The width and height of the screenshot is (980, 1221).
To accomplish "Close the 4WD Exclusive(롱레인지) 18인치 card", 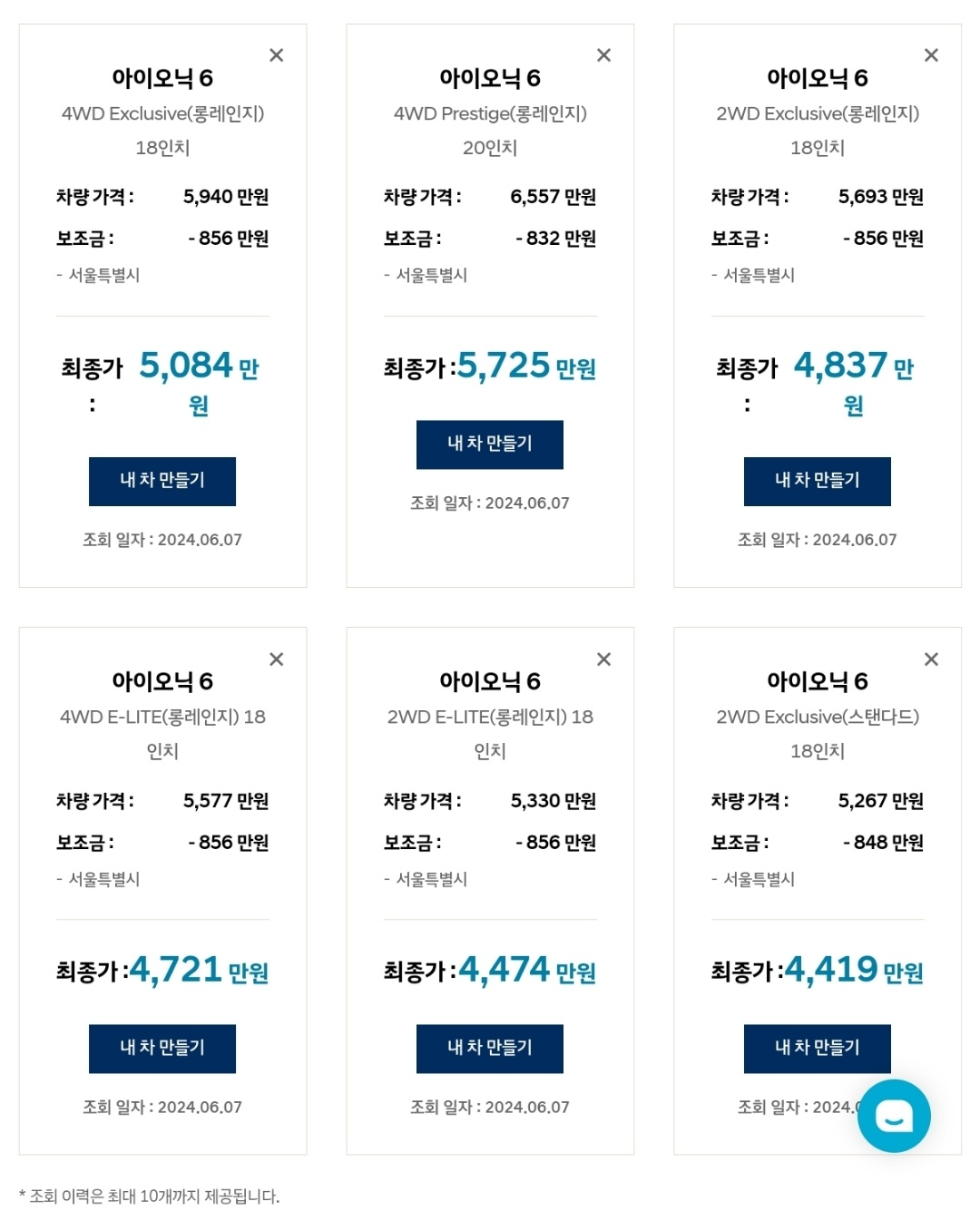I will coord(276,55).
